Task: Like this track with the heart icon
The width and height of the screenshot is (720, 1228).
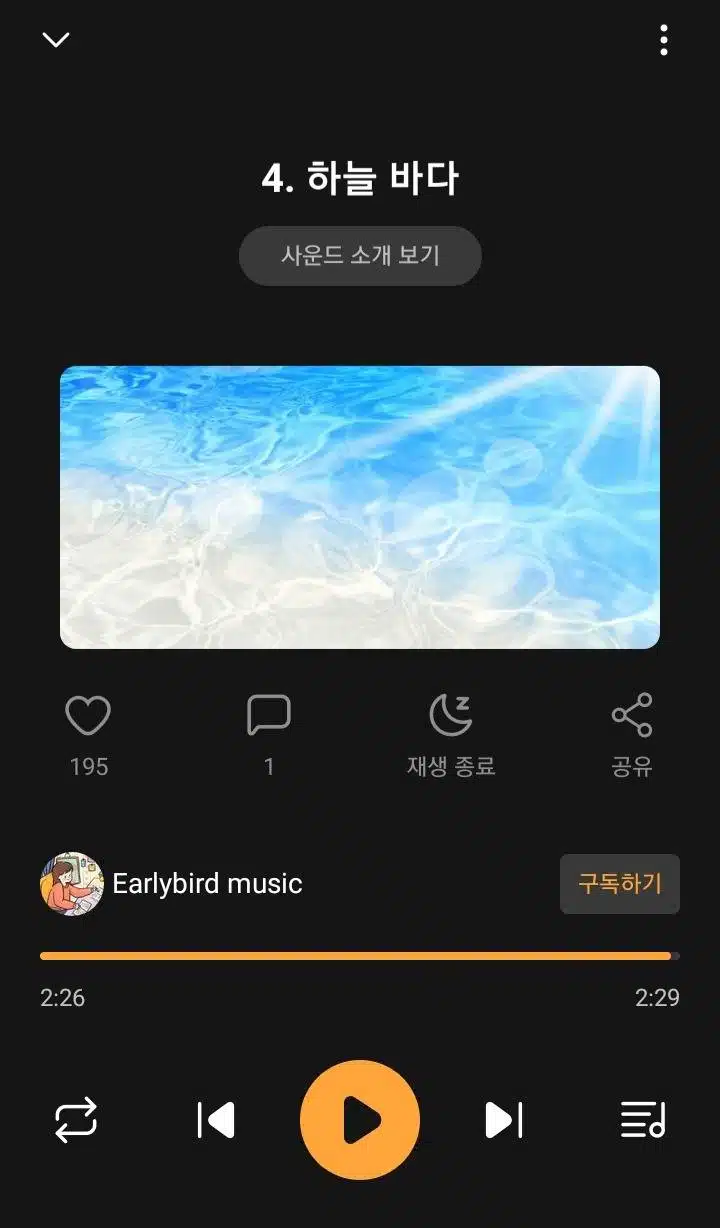Action: (x=88, y=715)
